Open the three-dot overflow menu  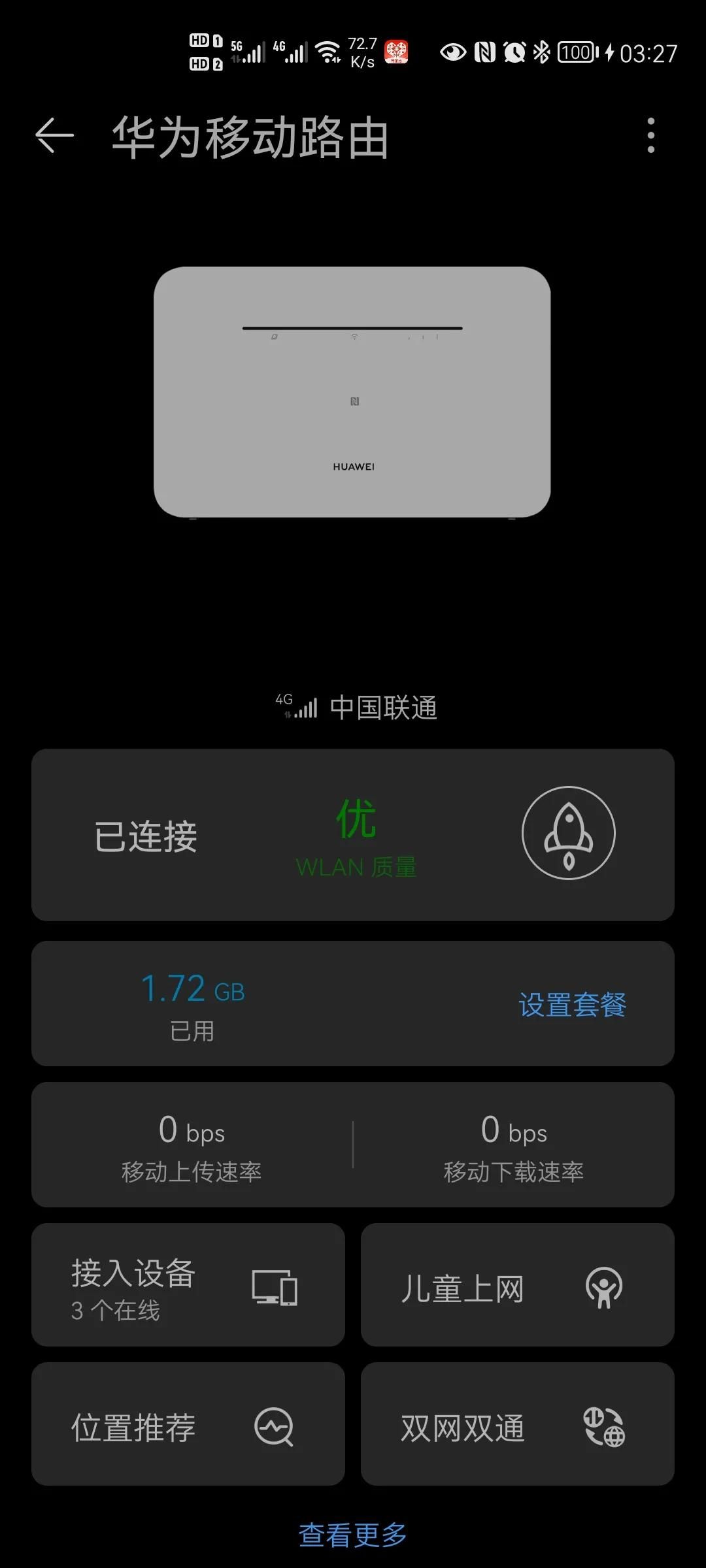coord(650,136)
